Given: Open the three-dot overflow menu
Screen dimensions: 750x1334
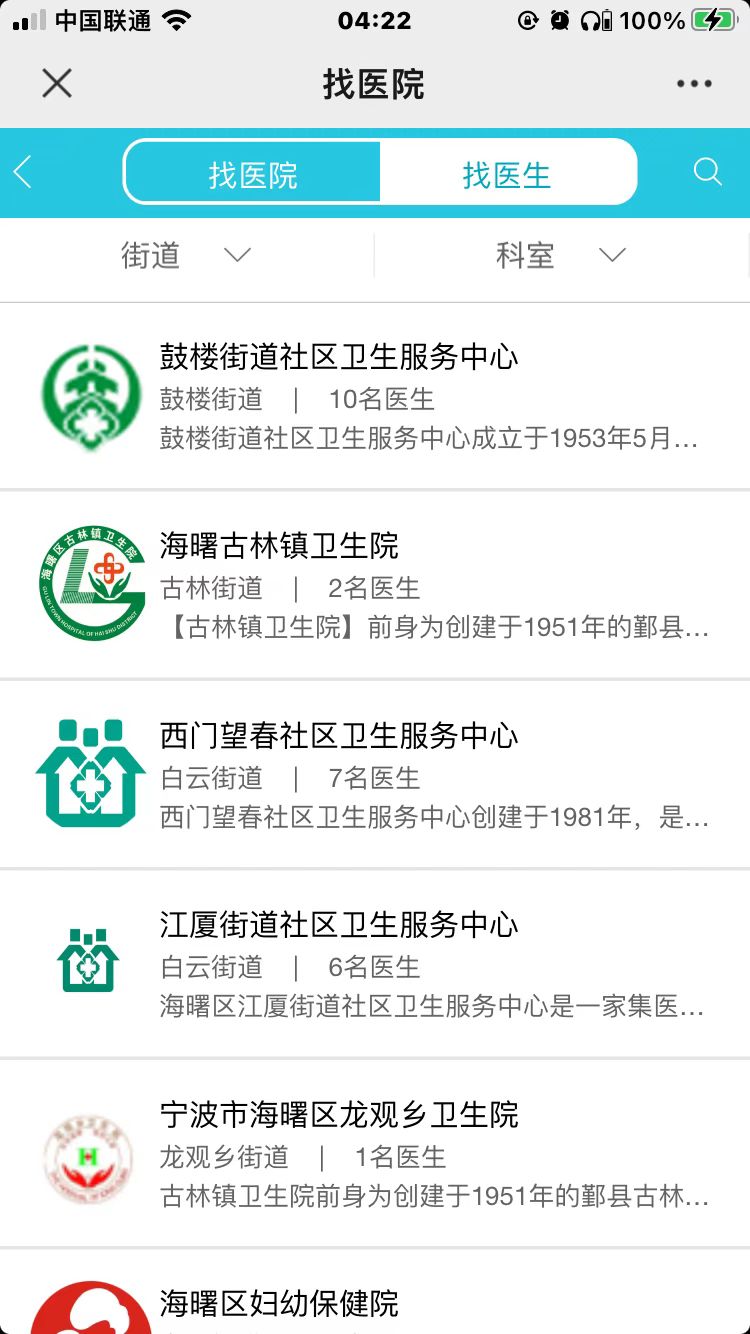Looking at the screenshot, I should tap(694, 84).
